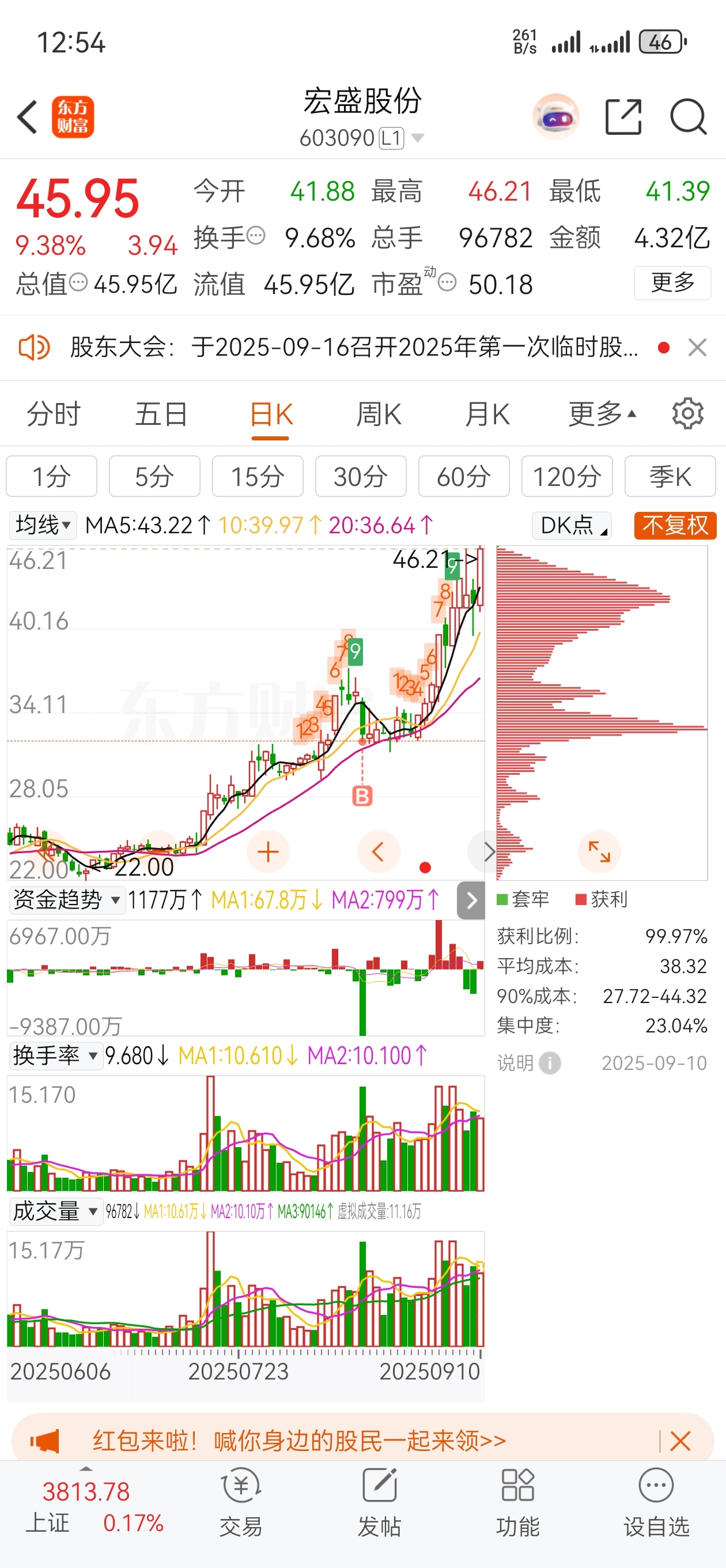Tap 设自选 to add to watchlist
The image size is (726, 1568).
click(x=656, y=1502)
